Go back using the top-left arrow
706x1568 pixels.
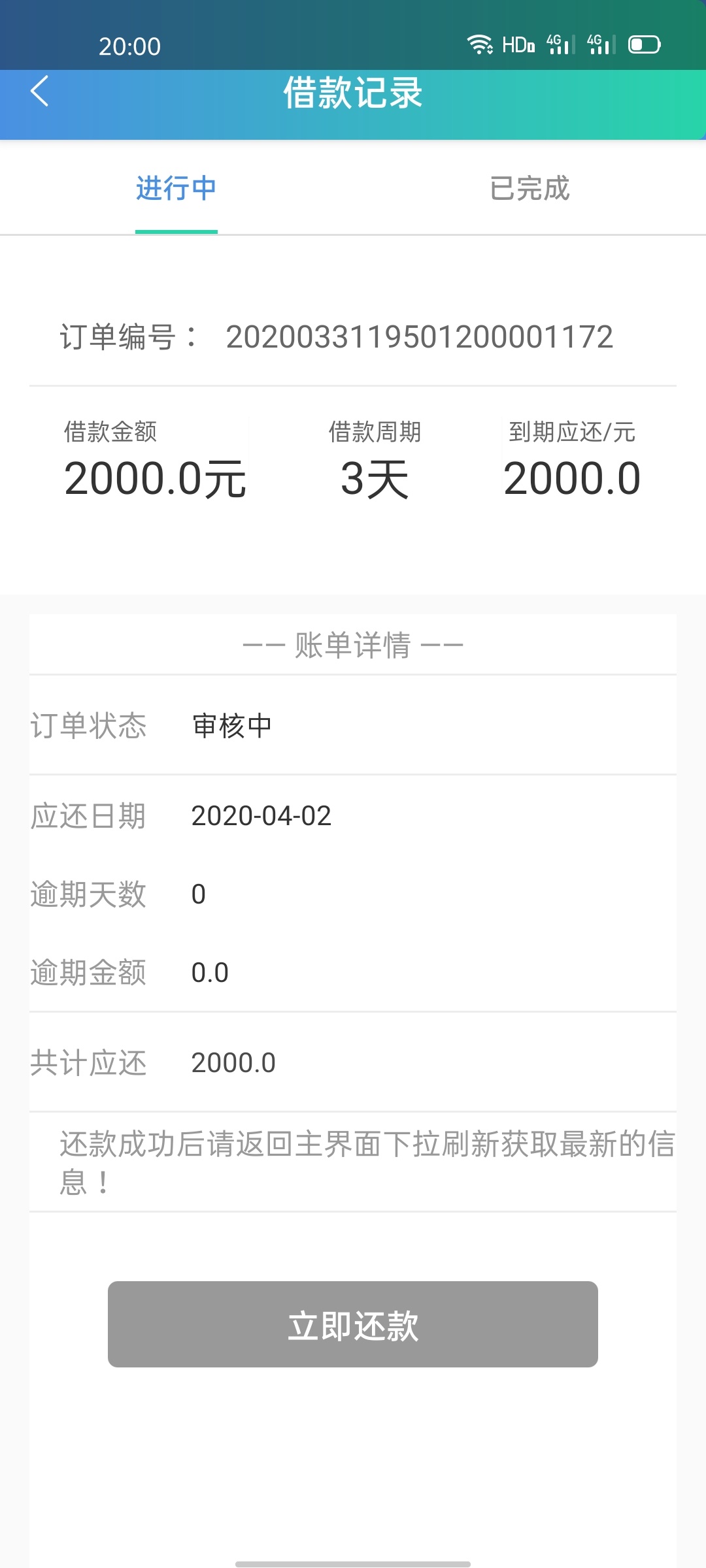[40, 91]
